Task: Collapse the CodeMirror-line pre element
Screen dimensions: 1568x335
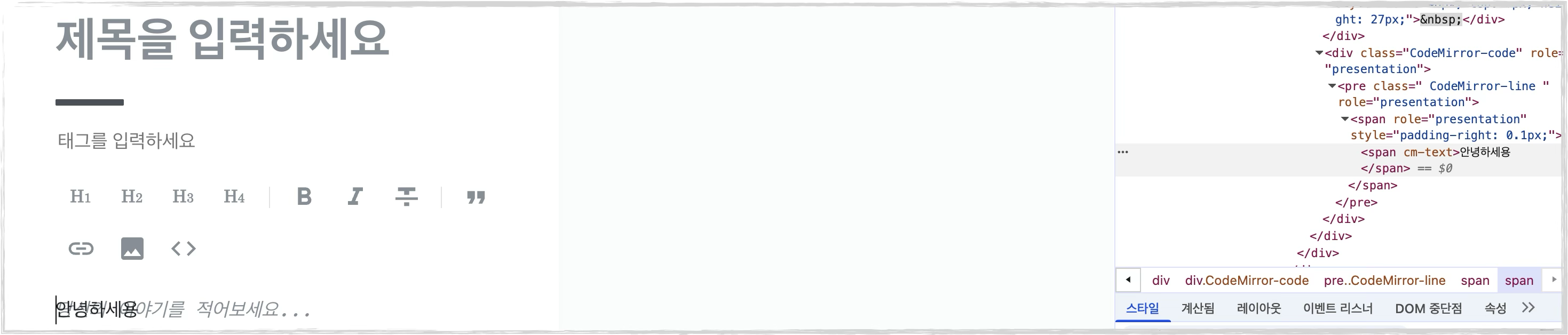Action: [x=1332, y=86]
